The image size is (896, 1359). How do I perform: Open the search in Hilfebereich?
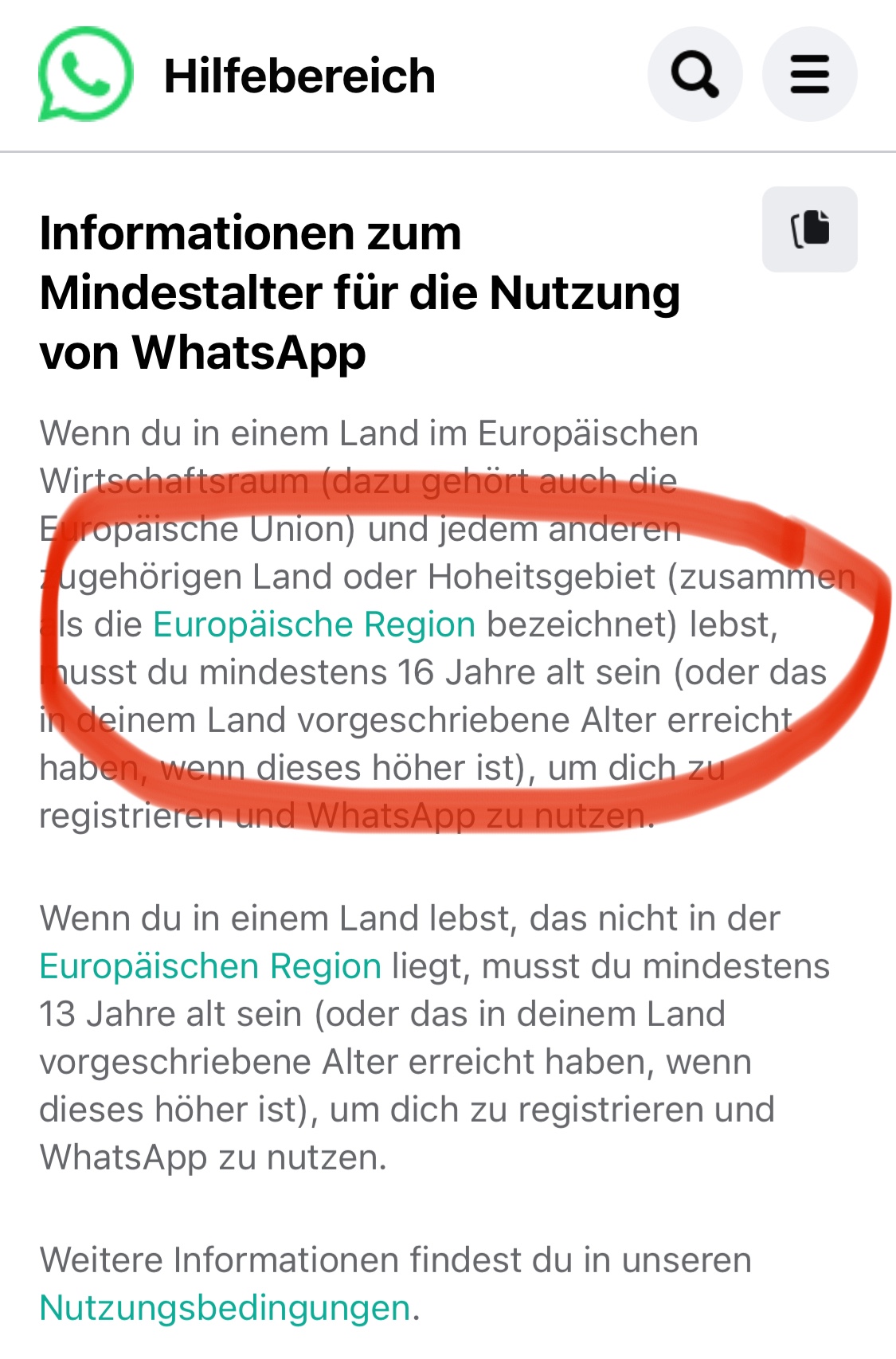694,75
